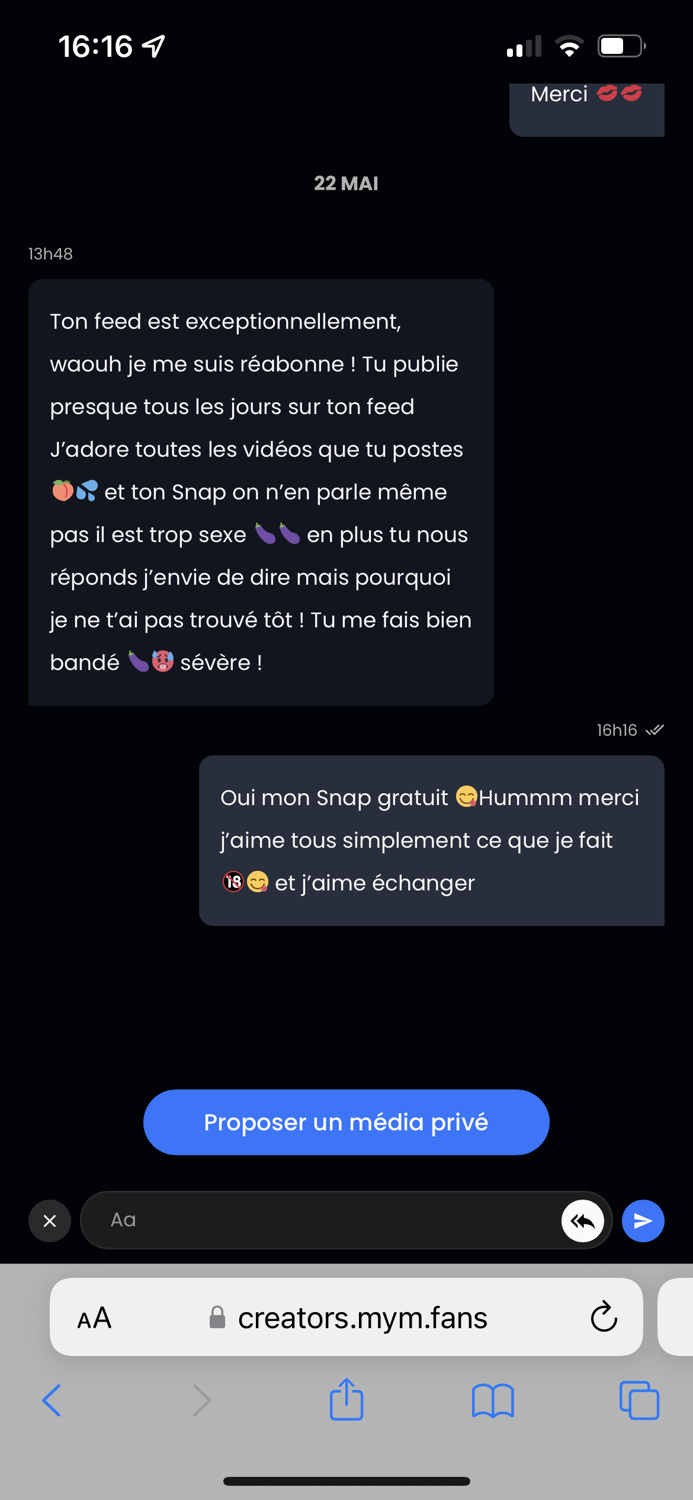Image resolution: width=693 pixels, height=1500 pixels.
Task: Show all open Safari tabs
Action: 639,1400
